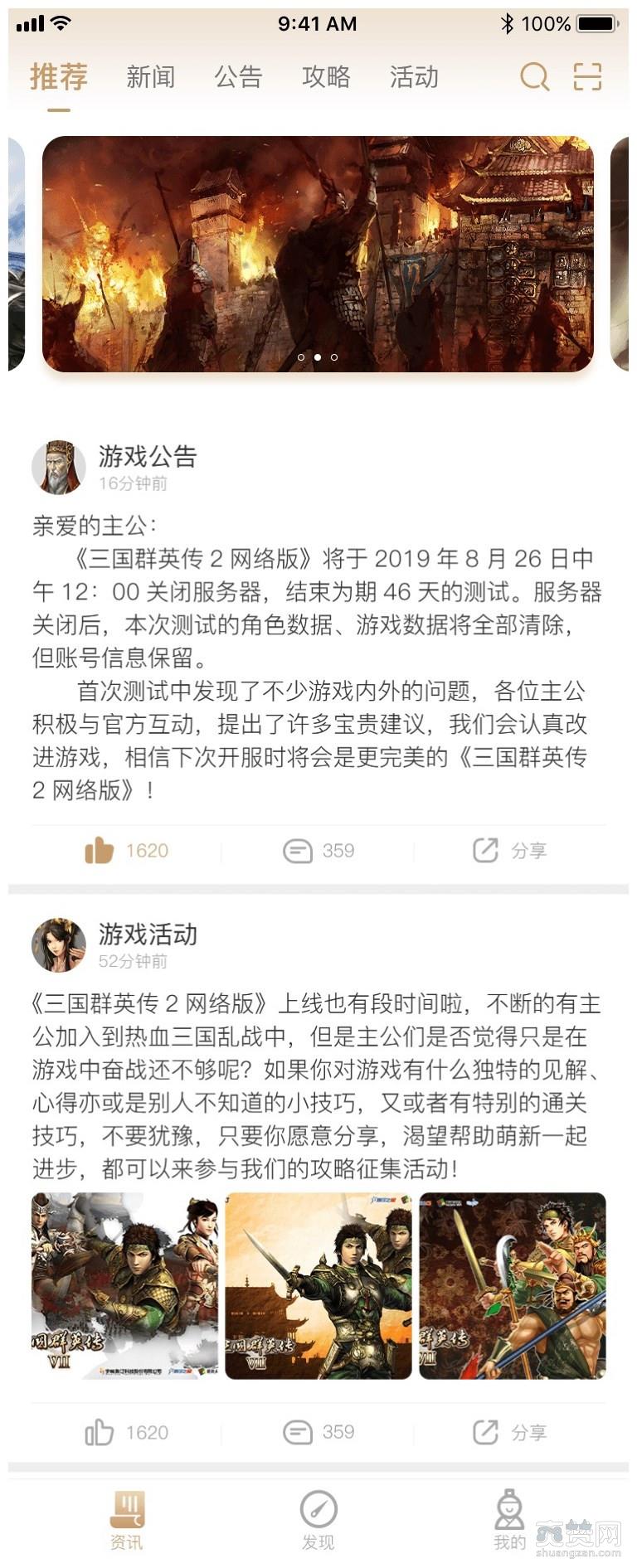Switch to the 新闻 tab
Viewport: 637px width, 1568px height.
pyautogui.click(x=150, y=77)
